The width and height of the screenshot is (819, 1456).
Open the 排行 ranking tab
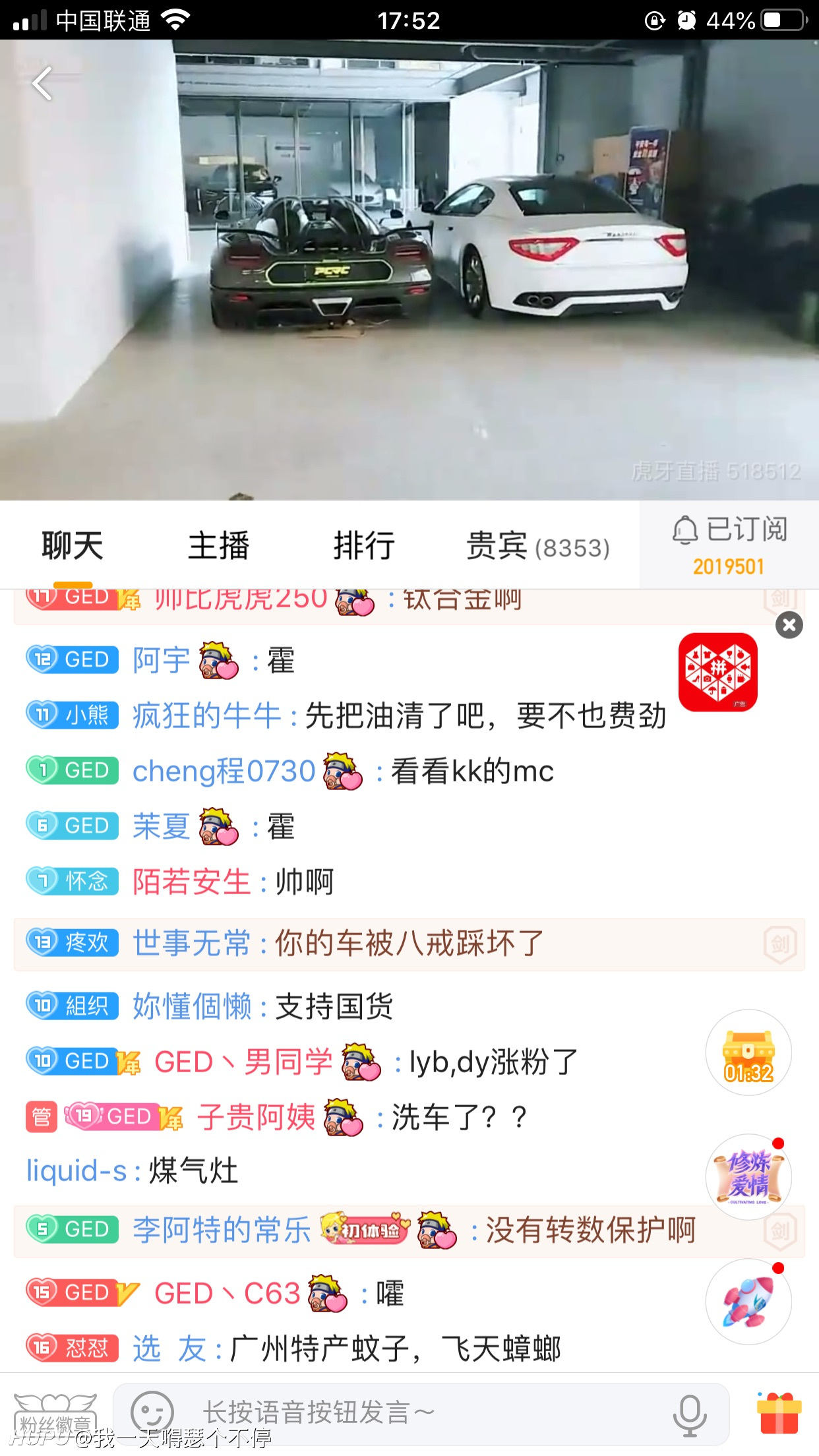tap(364, 546)
